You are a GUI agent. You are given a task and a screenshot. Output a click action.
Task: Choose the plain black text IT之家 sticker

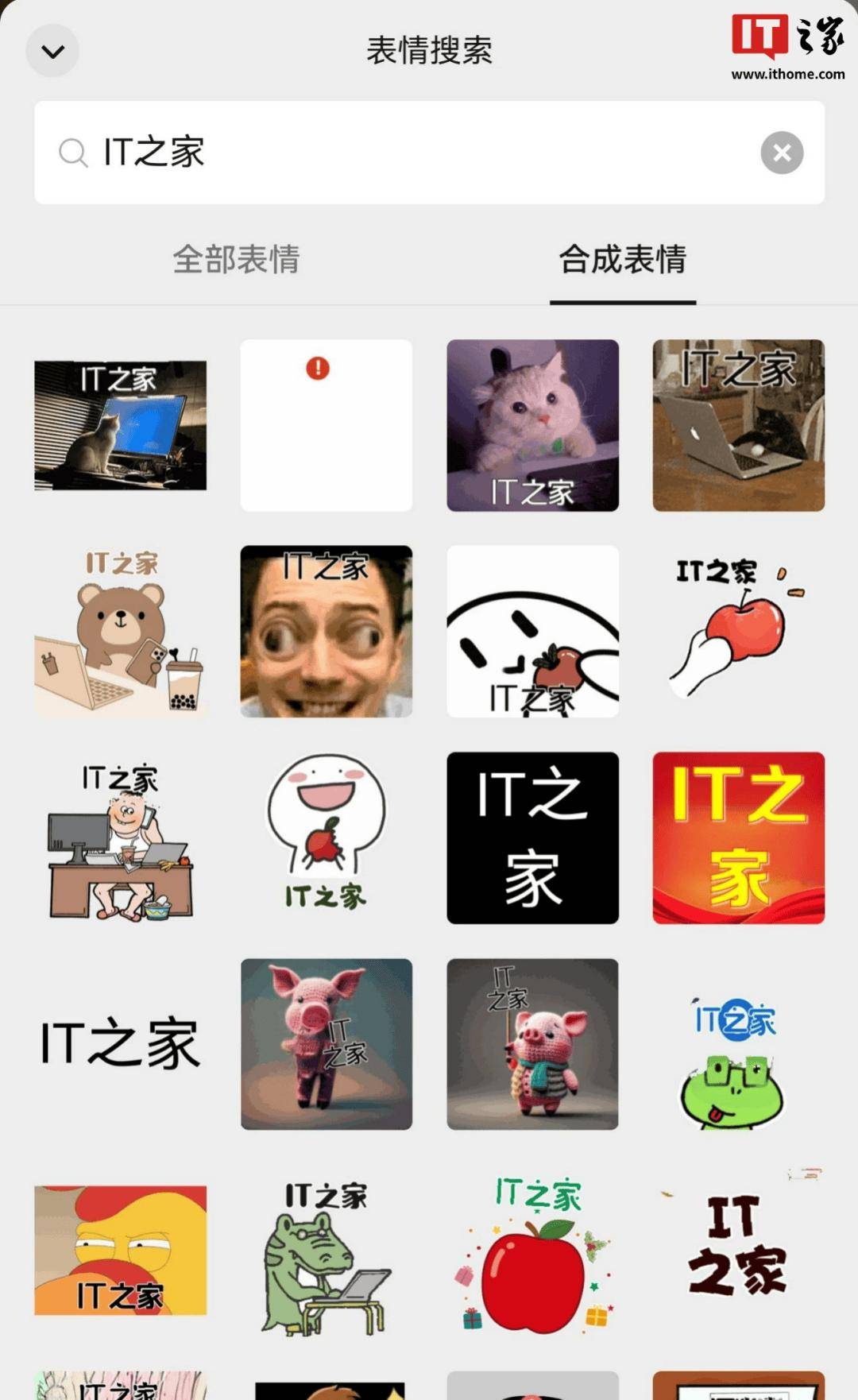pyautogui.click(x=120, y=1044)
